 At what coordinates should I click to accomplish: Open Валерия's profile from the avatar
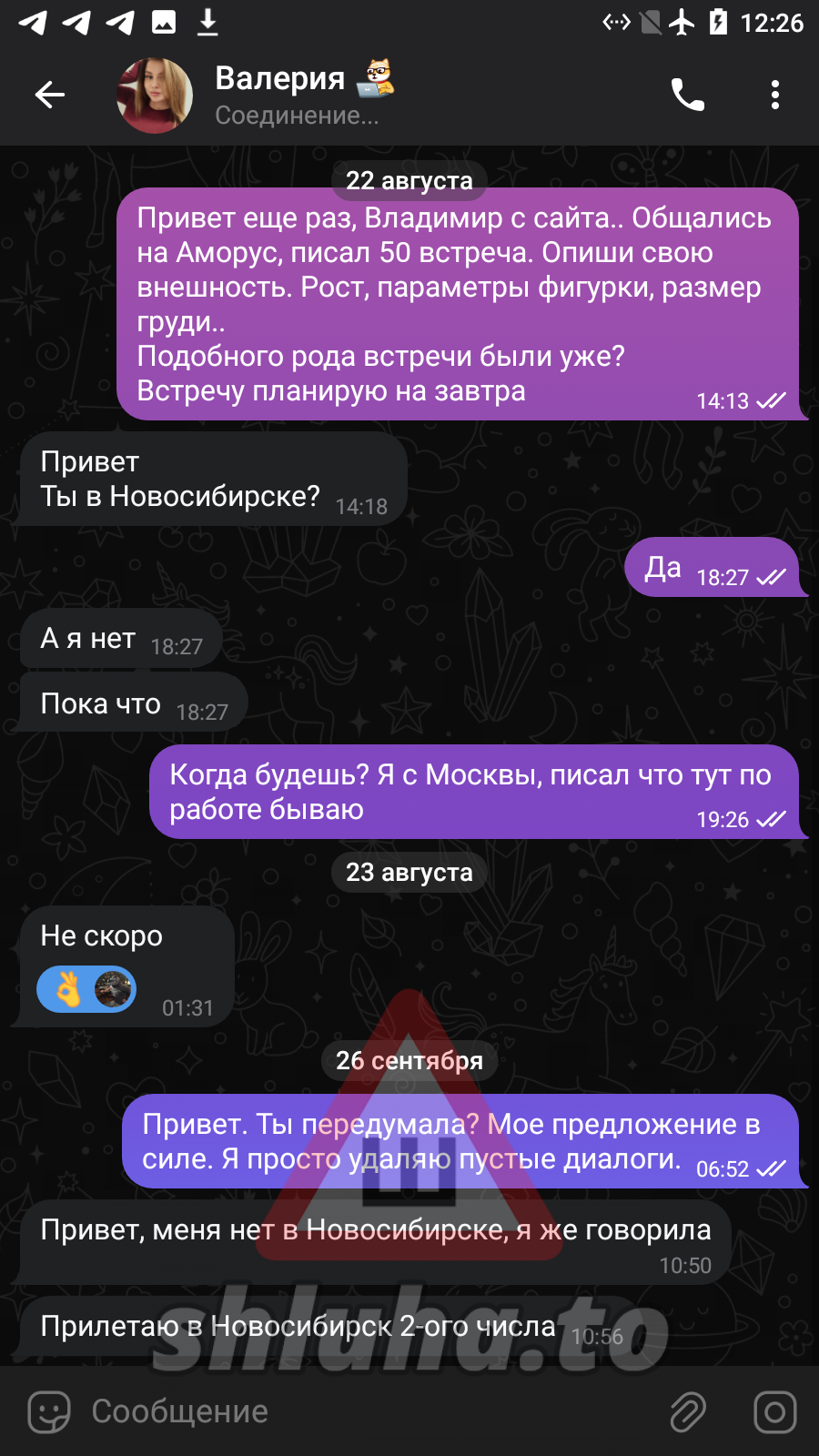point(155,96)
